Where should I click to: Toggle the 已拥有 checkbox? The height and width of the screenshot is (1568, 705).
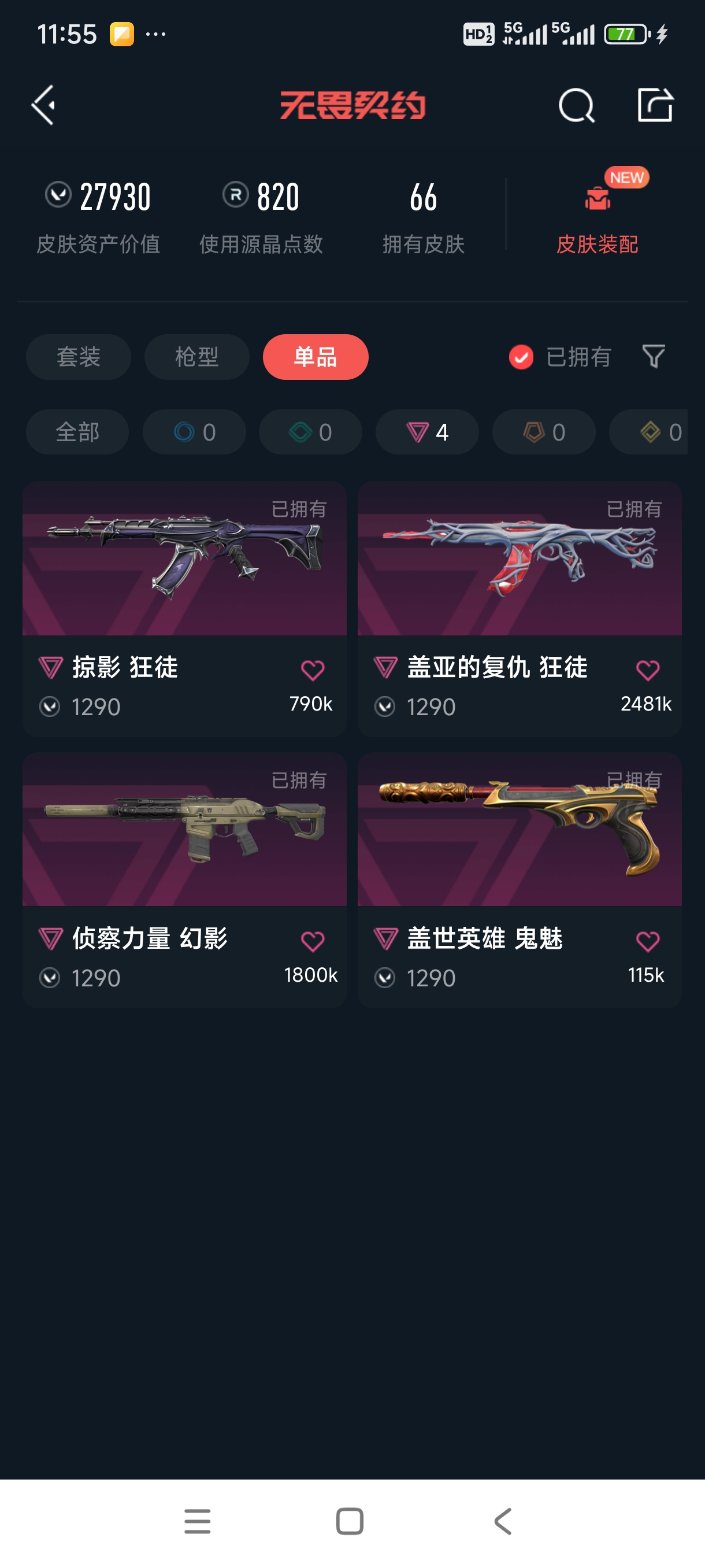point(521,357)
